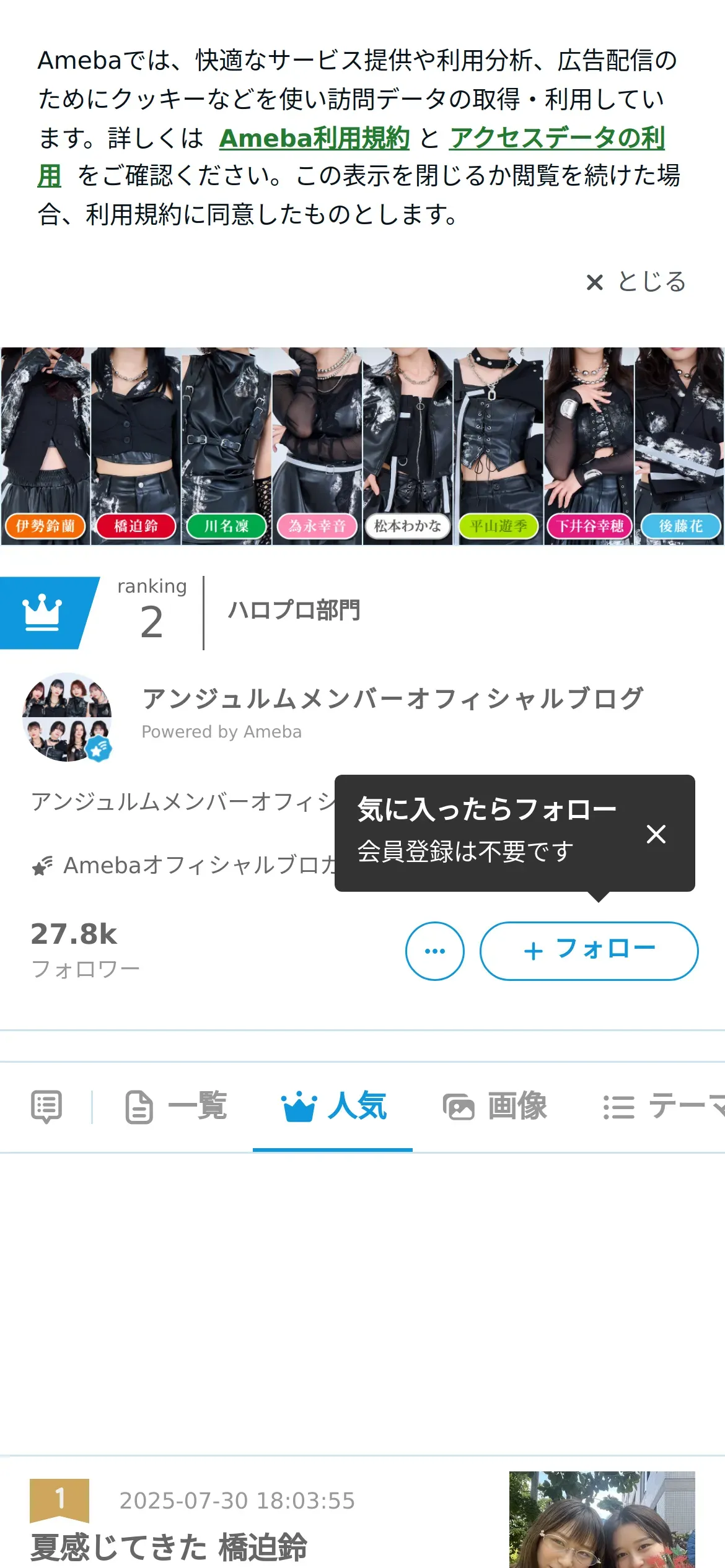This screenshot has height=1568, width=725.
Task: Open the Ameba利用規約 link
Action: (314, 138)
